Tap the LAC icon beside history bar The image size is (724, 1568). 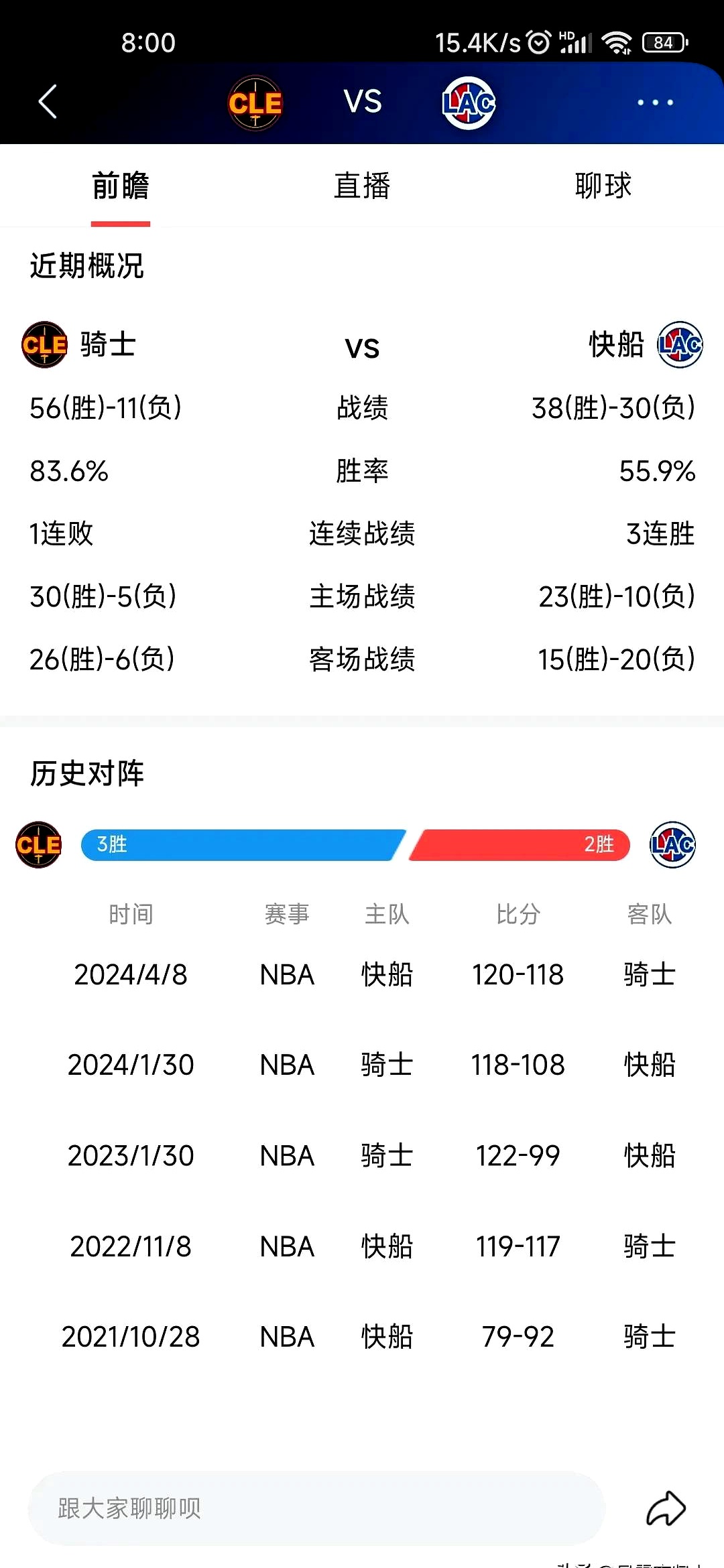[672, 845]
